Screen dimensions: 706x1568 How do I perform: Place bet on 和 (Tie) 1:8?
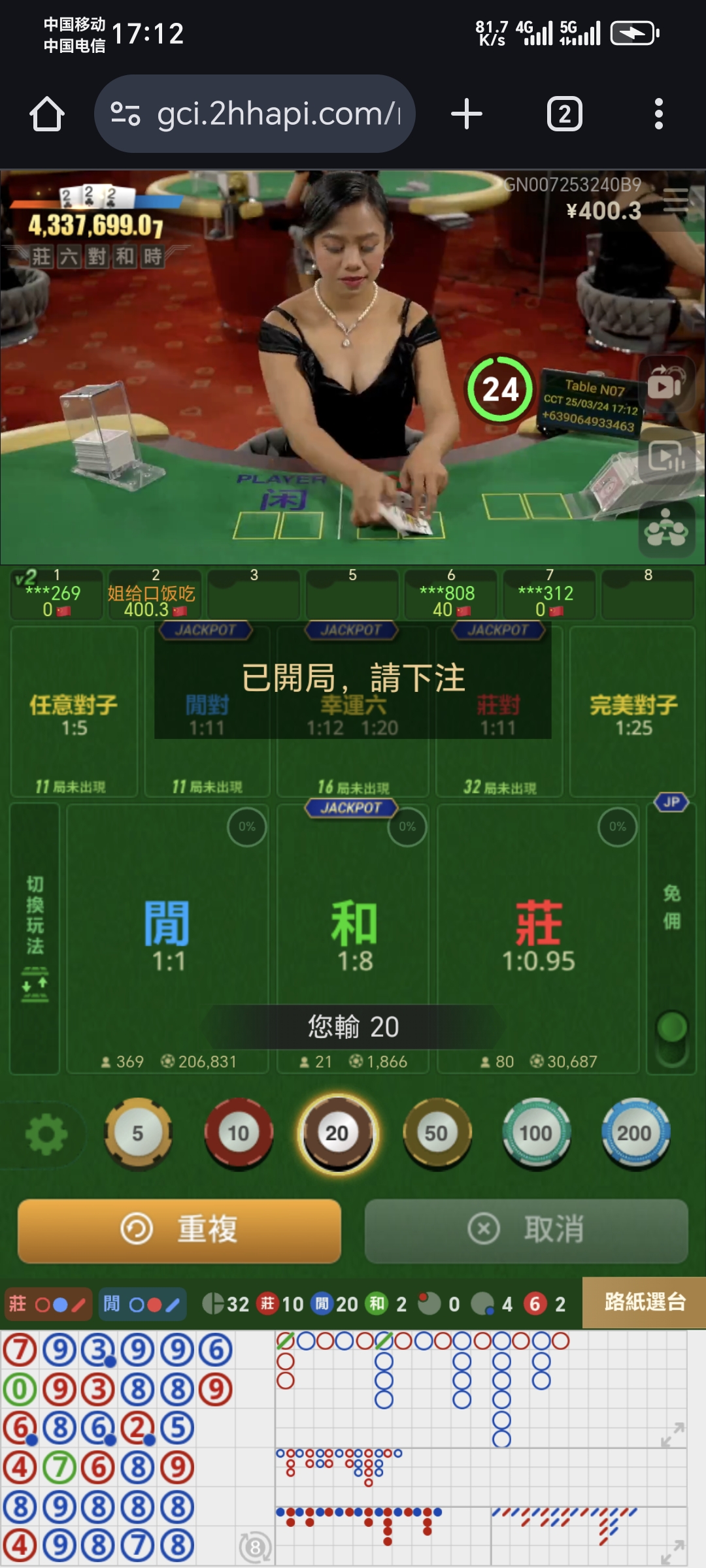pos(354,934)
